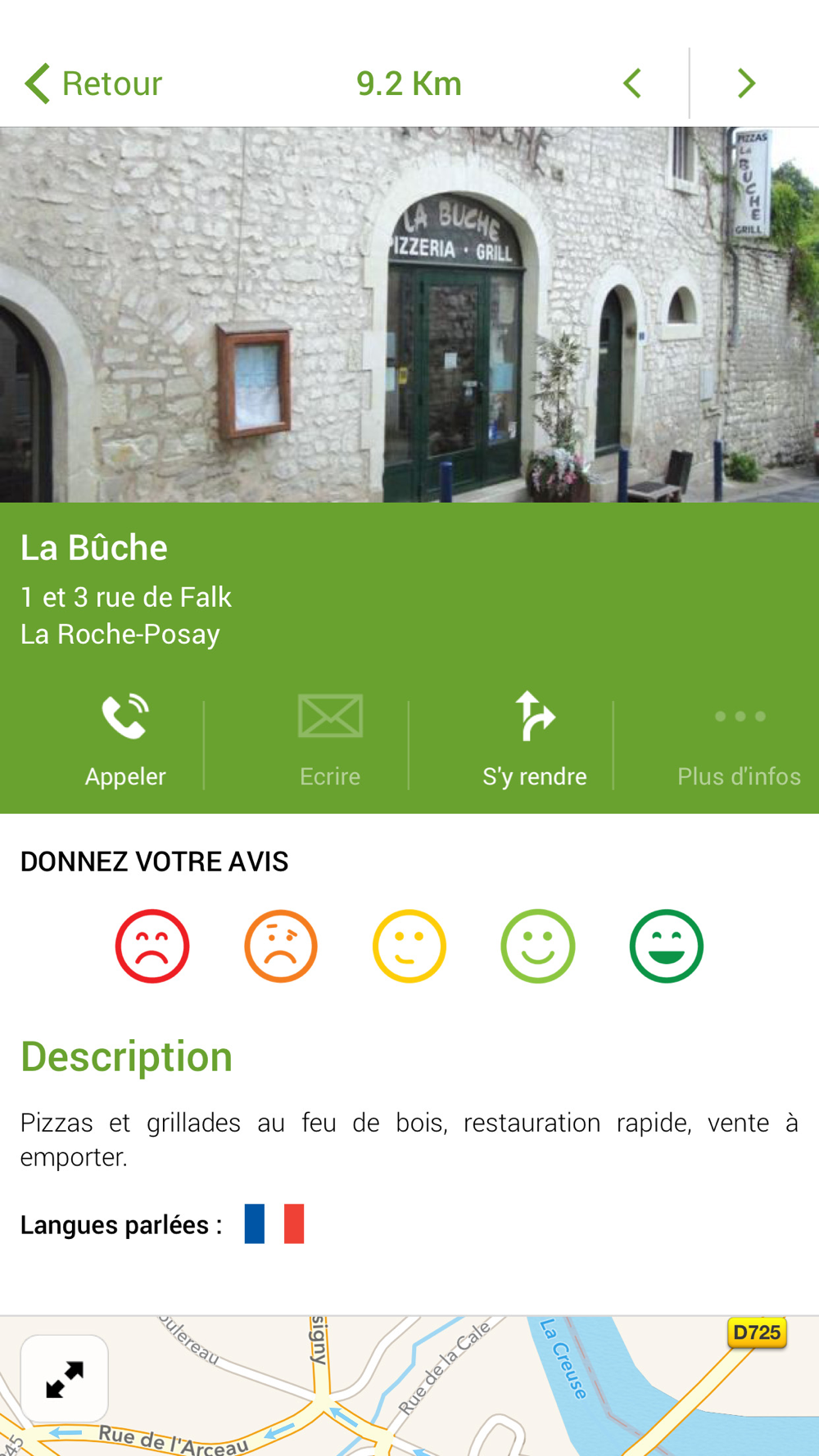Go back with the Retour button
The image size is (819, 1456).
(93, 84)
